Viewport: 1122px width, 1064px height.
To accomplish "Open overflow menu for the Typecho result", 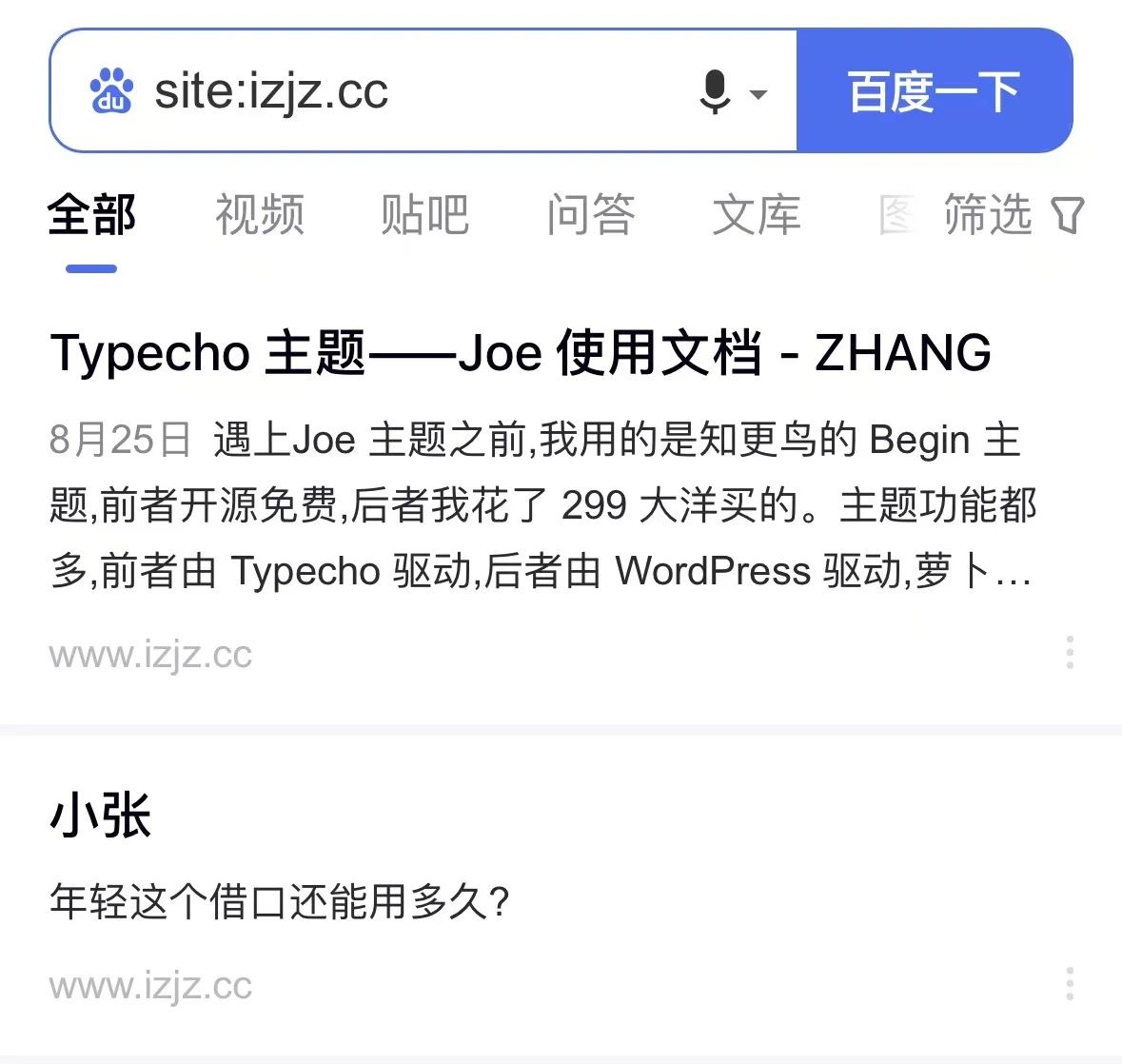I will pos(1070,653).
